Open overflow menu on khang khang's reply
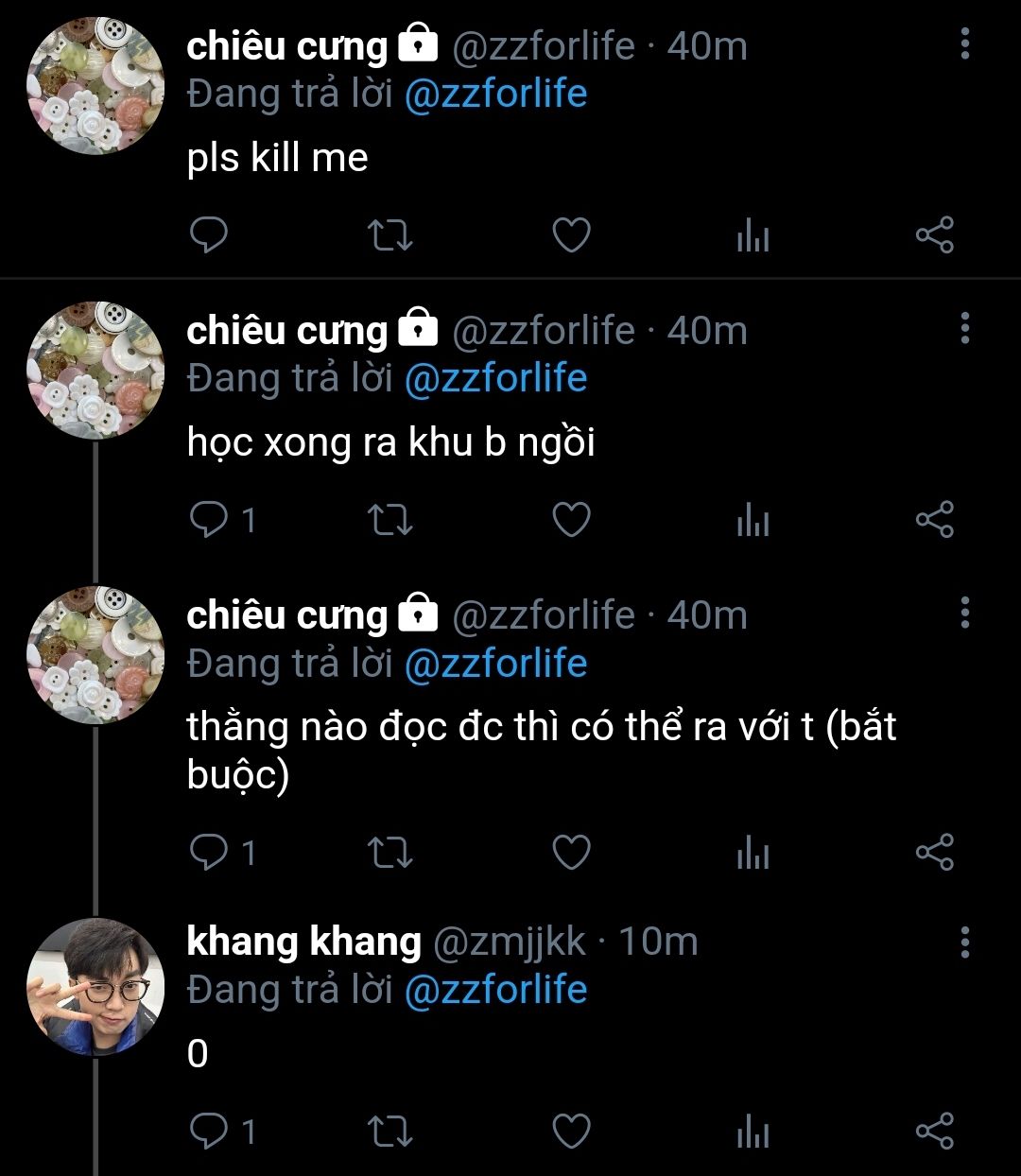 [x=964, y=942]
